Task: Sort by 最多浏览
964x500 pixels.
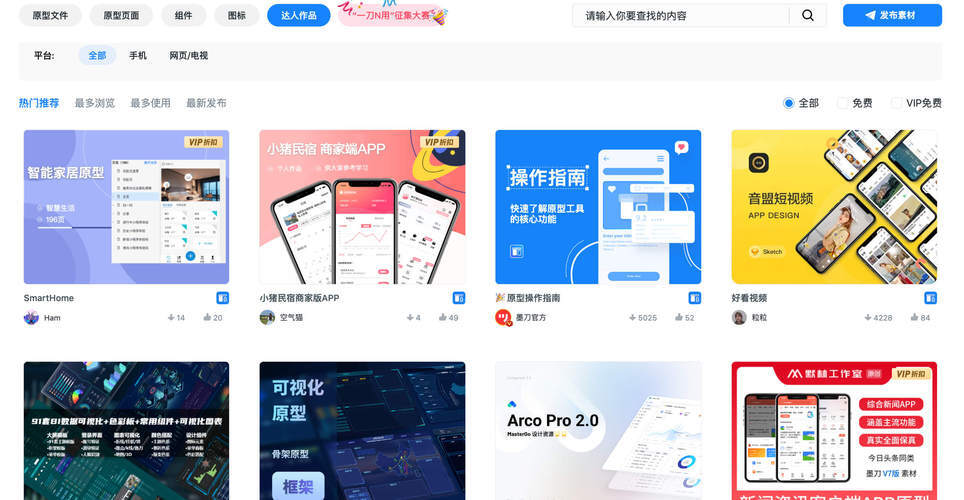Action: pyautogui.click(x=94, y=103)
